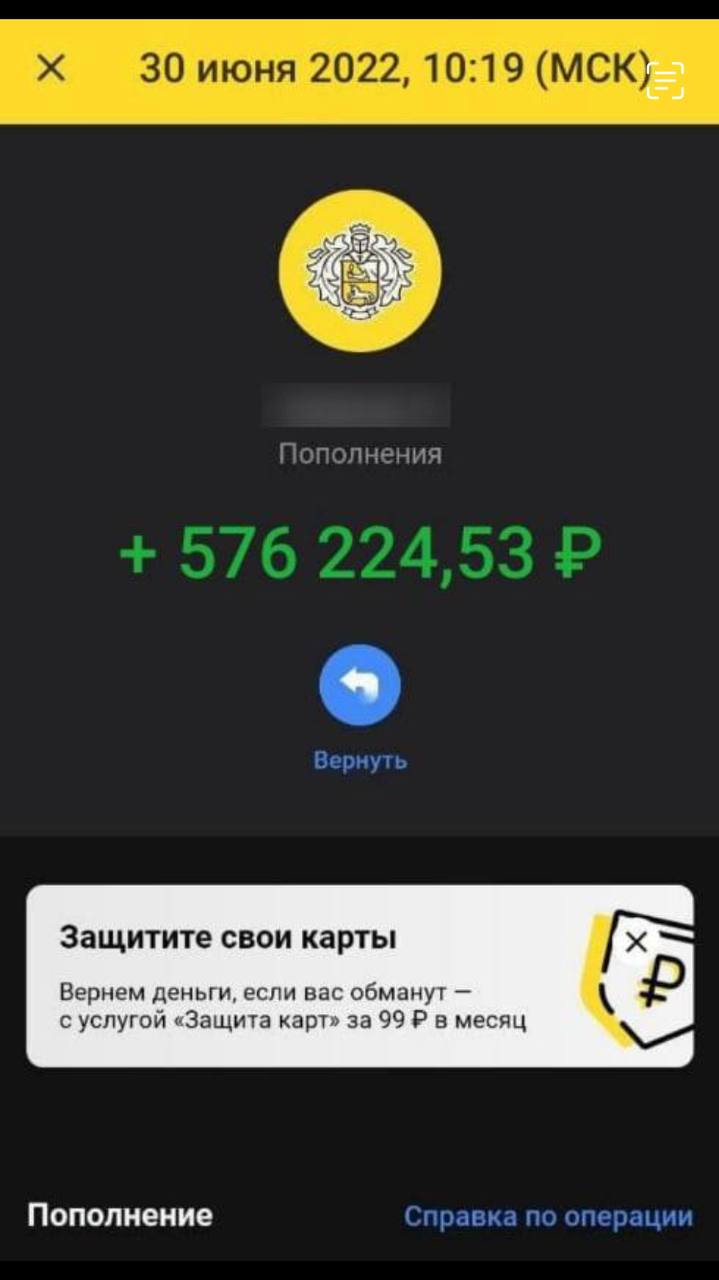The width and height of the screenshot is (719, 1280).
Task: Close the operation details screen
Action: click(50, 69)
